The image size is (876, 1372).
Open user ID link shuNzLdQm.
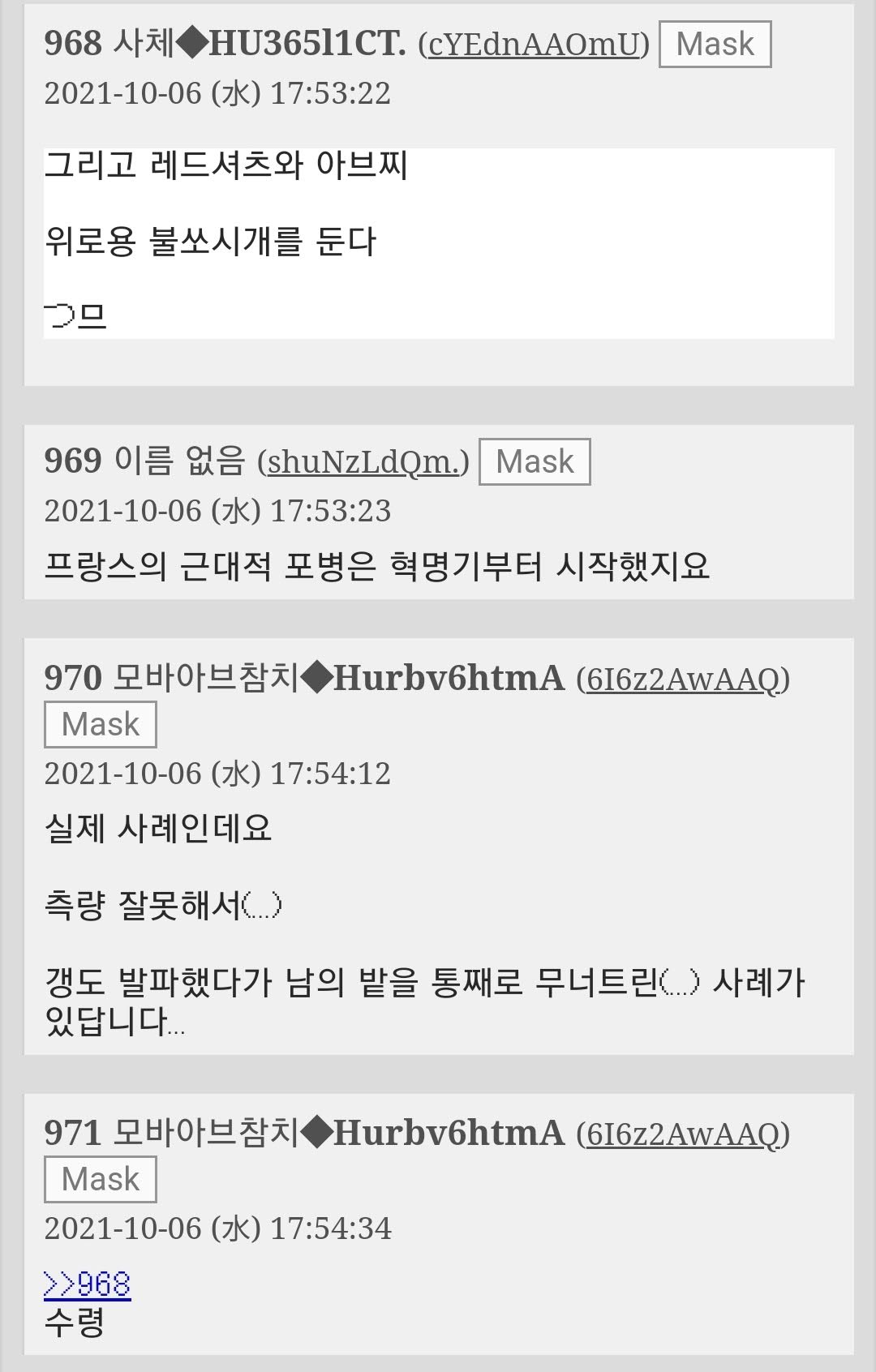click(363, 461)
